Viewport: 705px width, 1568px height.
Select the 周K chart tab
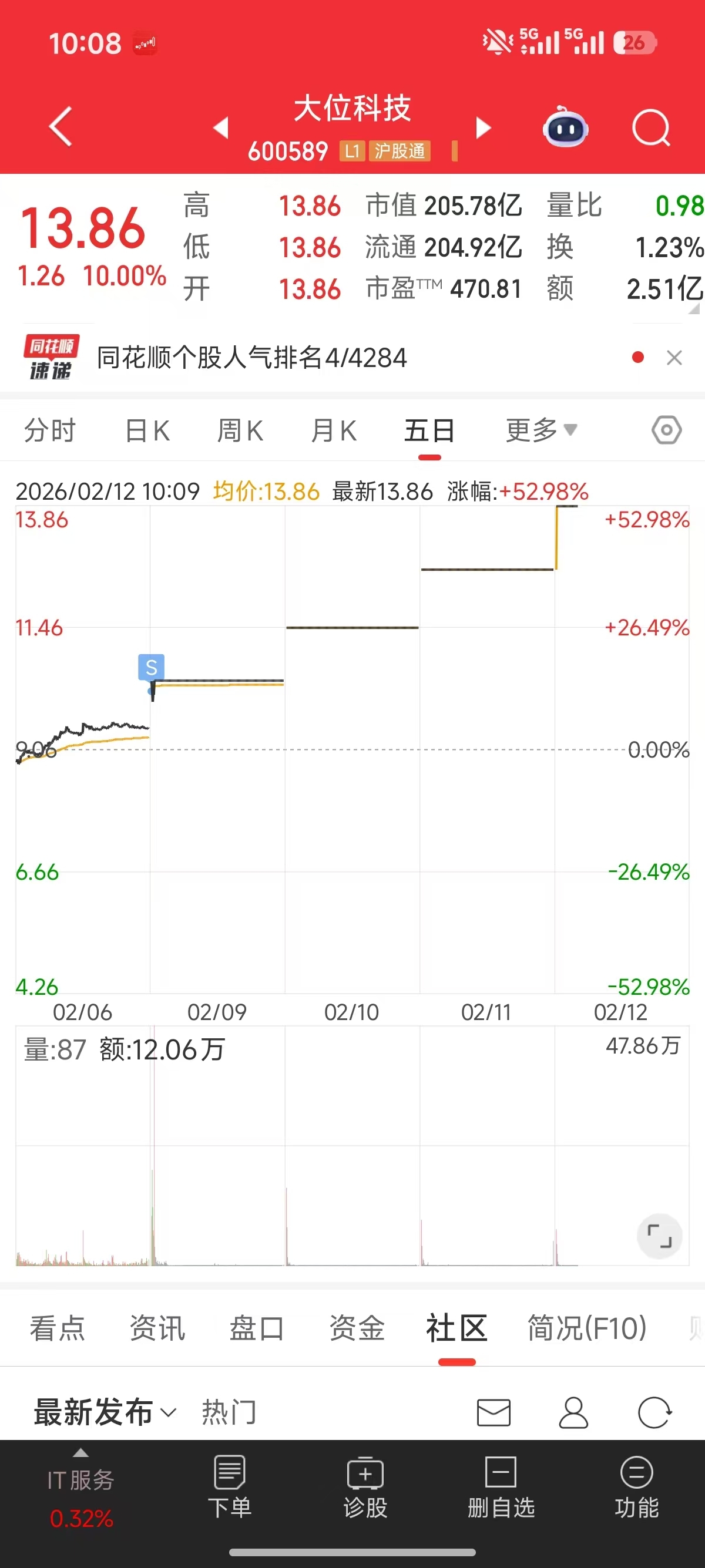tap(240, 431)
